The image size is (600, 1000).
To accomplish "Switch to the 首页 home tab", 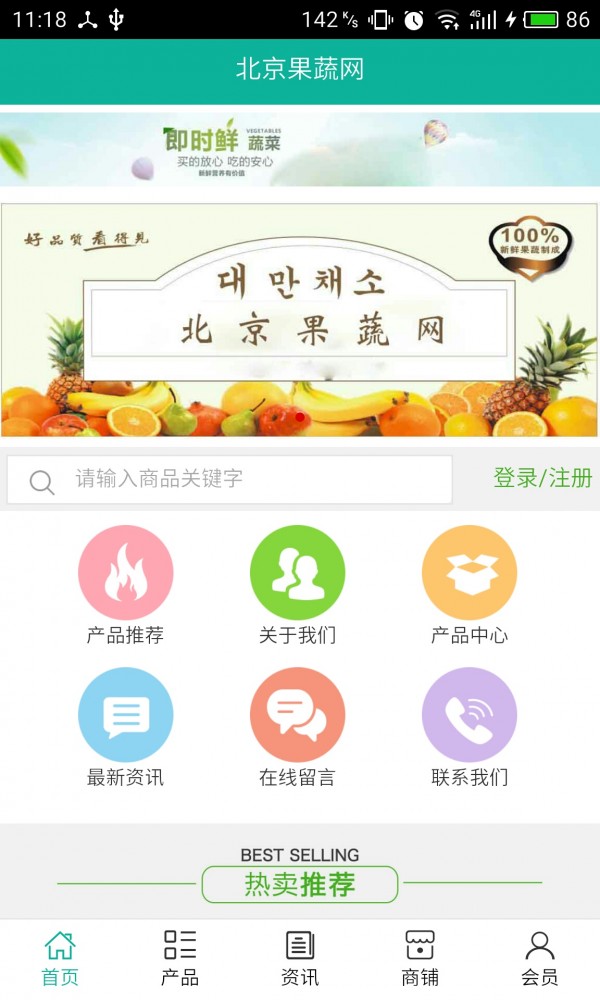I will pyautogui.click(x=60, y=958).
